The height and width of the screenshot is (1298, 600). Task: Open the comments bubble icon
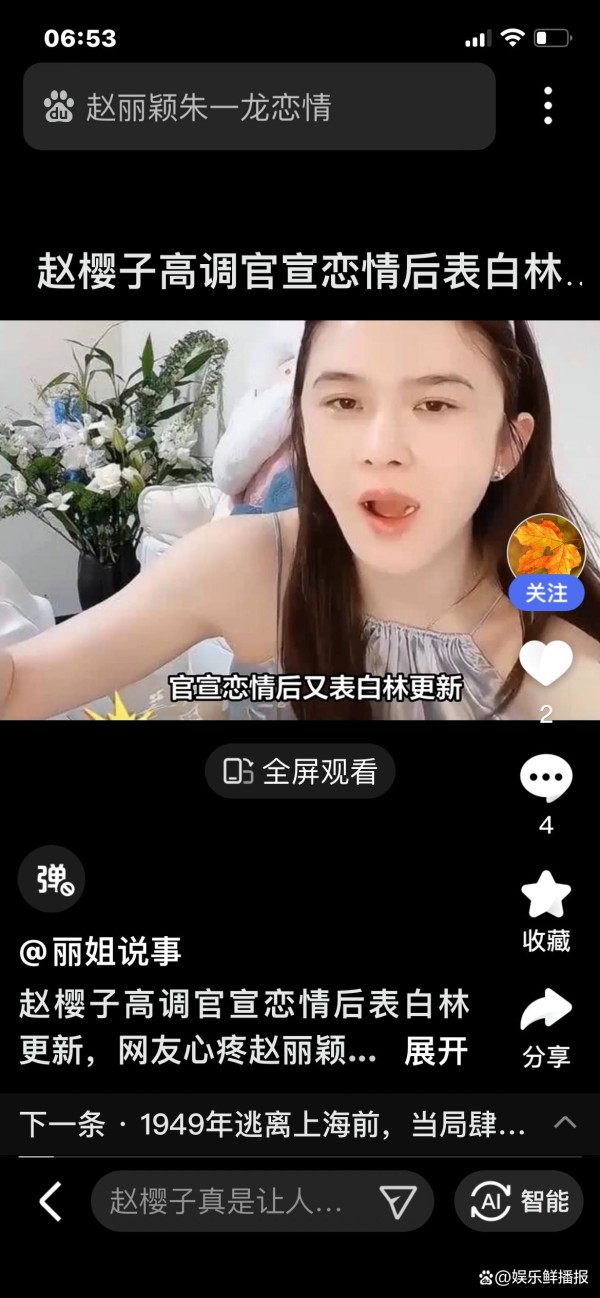[546, 778]
